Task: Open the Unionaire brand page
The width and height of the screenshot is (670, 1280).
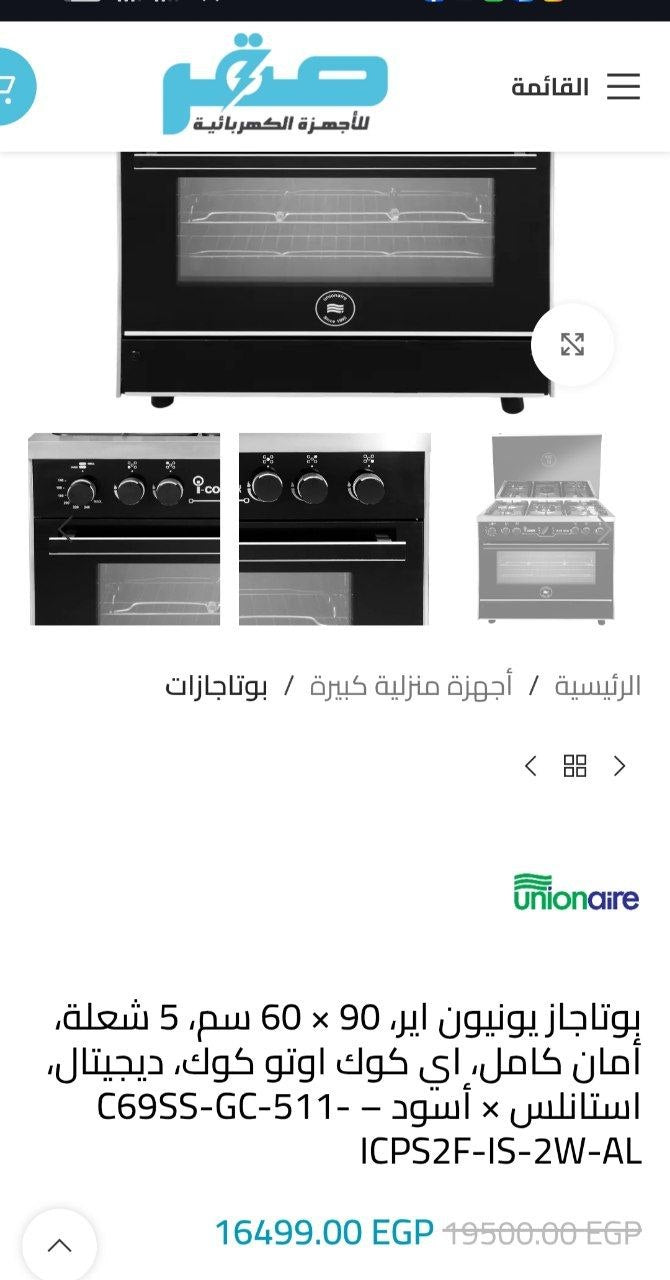Action: coord(576,892)
